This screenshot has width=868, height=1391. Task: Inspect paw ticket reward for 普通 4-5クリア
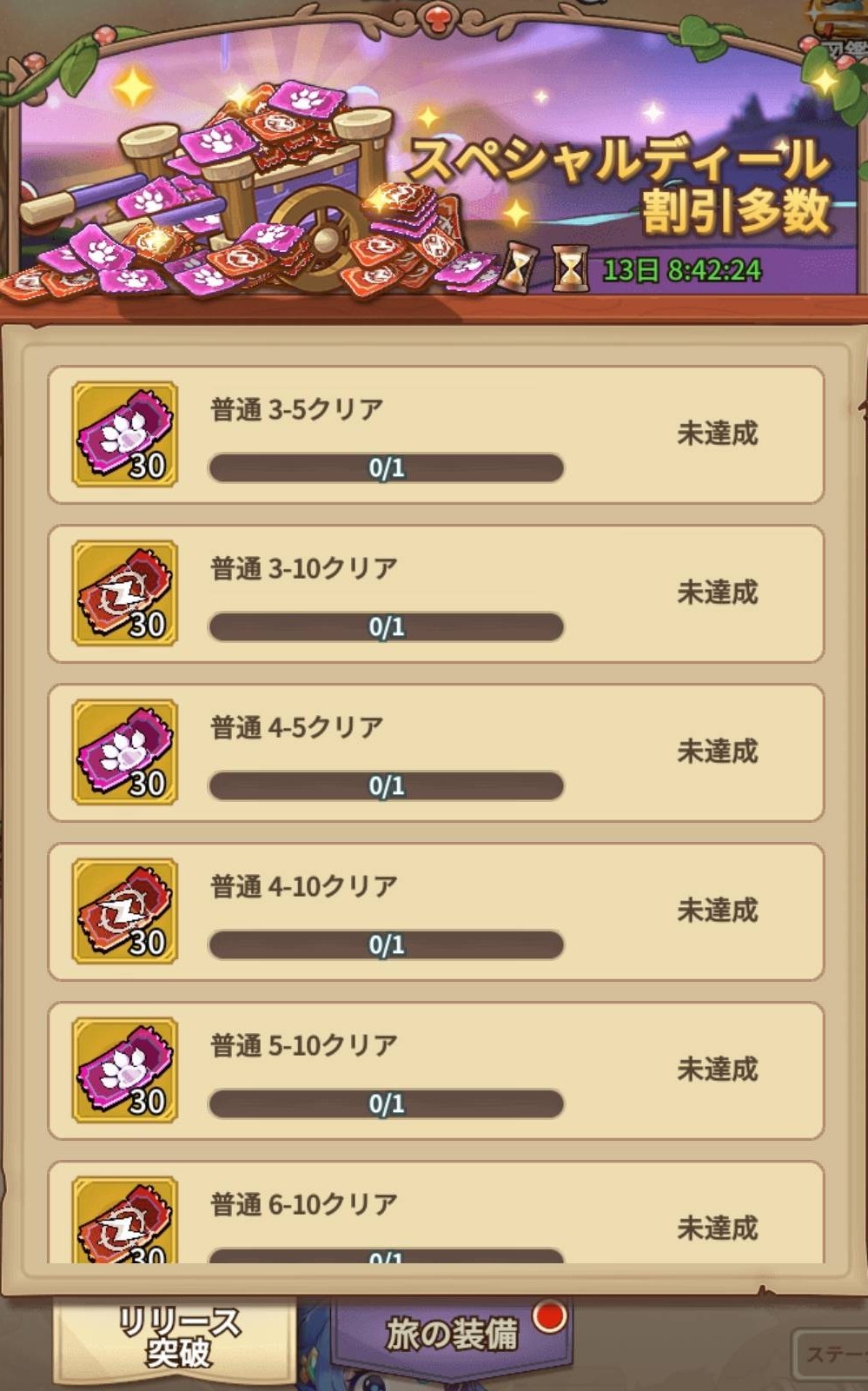125,752
